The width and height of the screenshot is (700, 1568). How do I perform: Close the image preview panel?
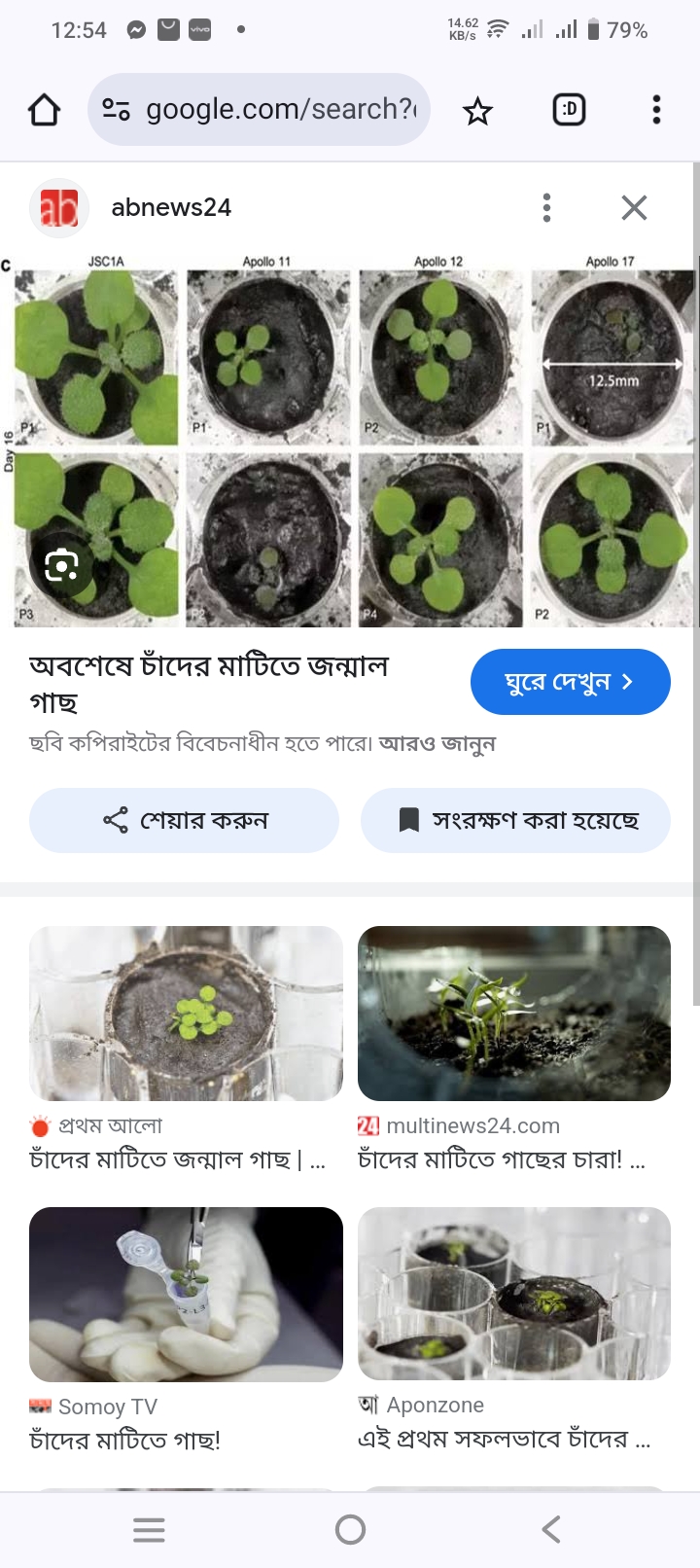[635, 207]
